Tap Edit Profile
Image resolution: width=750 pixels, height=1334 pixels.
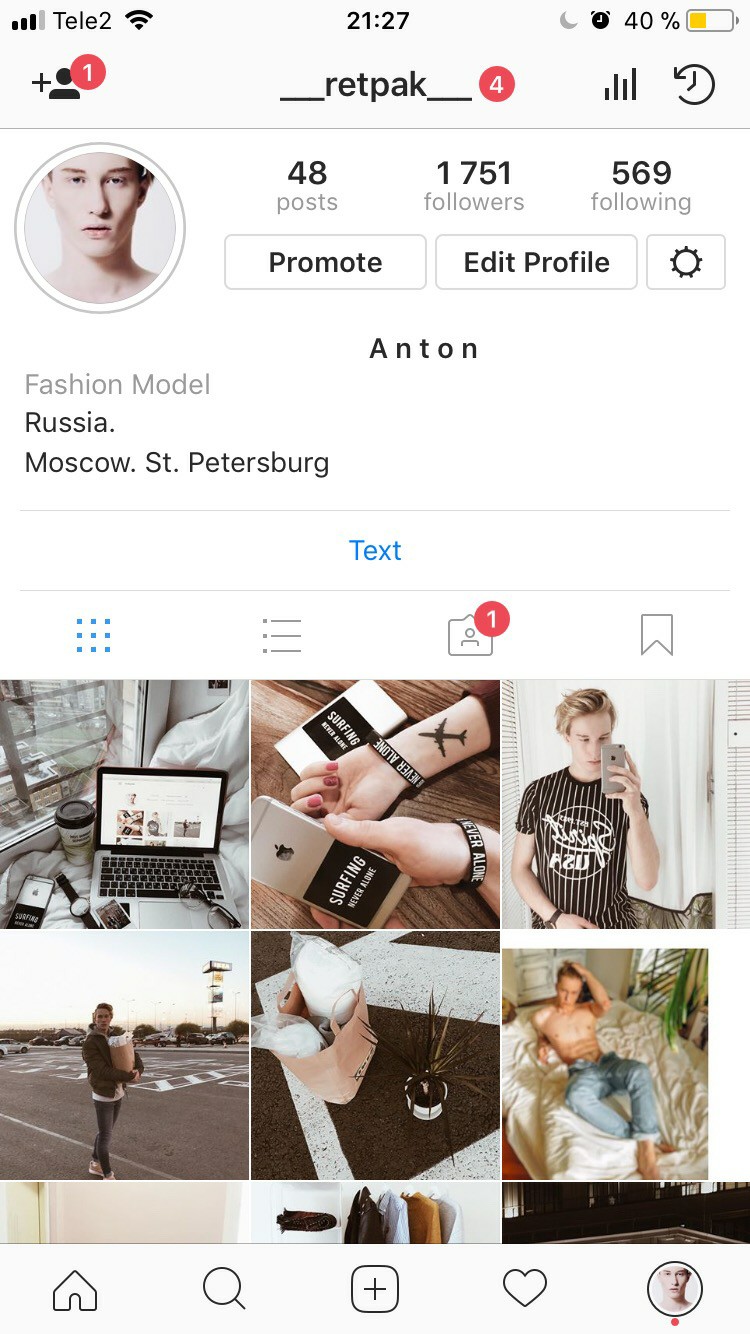click(536, 262)
